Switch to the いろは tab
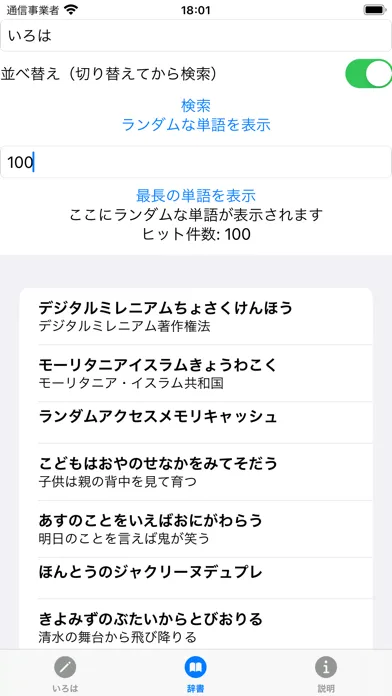392x696 pixels. pyautogui.click(x=65, y=674)
